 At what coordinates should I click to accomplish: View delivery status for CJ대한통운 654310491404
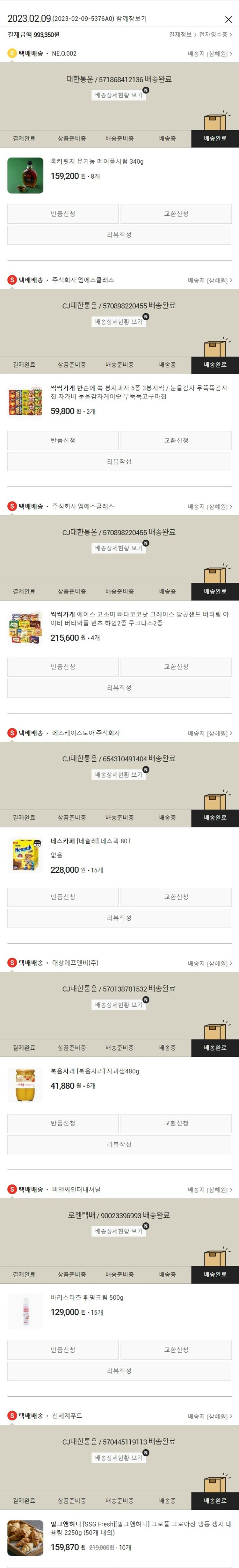click(x=119, y=774)
